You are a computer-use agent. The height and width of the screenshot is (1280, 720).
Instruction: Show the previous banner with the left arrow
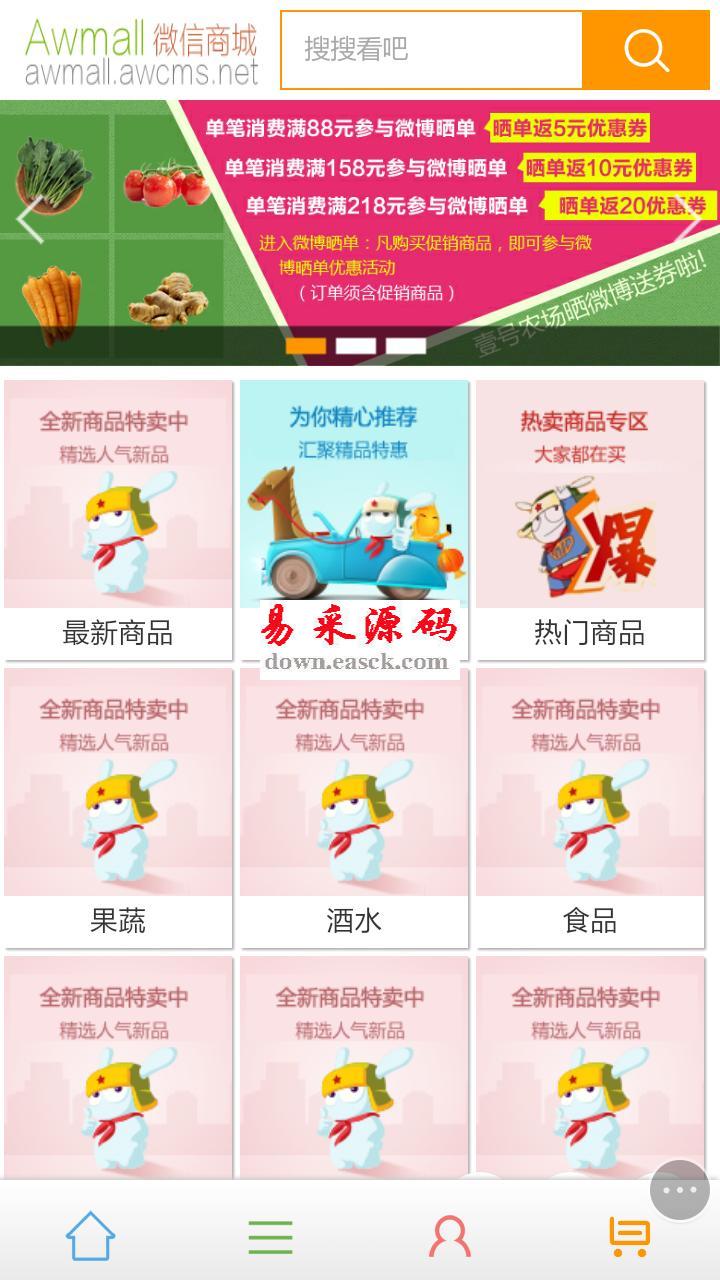click(30, 220)
